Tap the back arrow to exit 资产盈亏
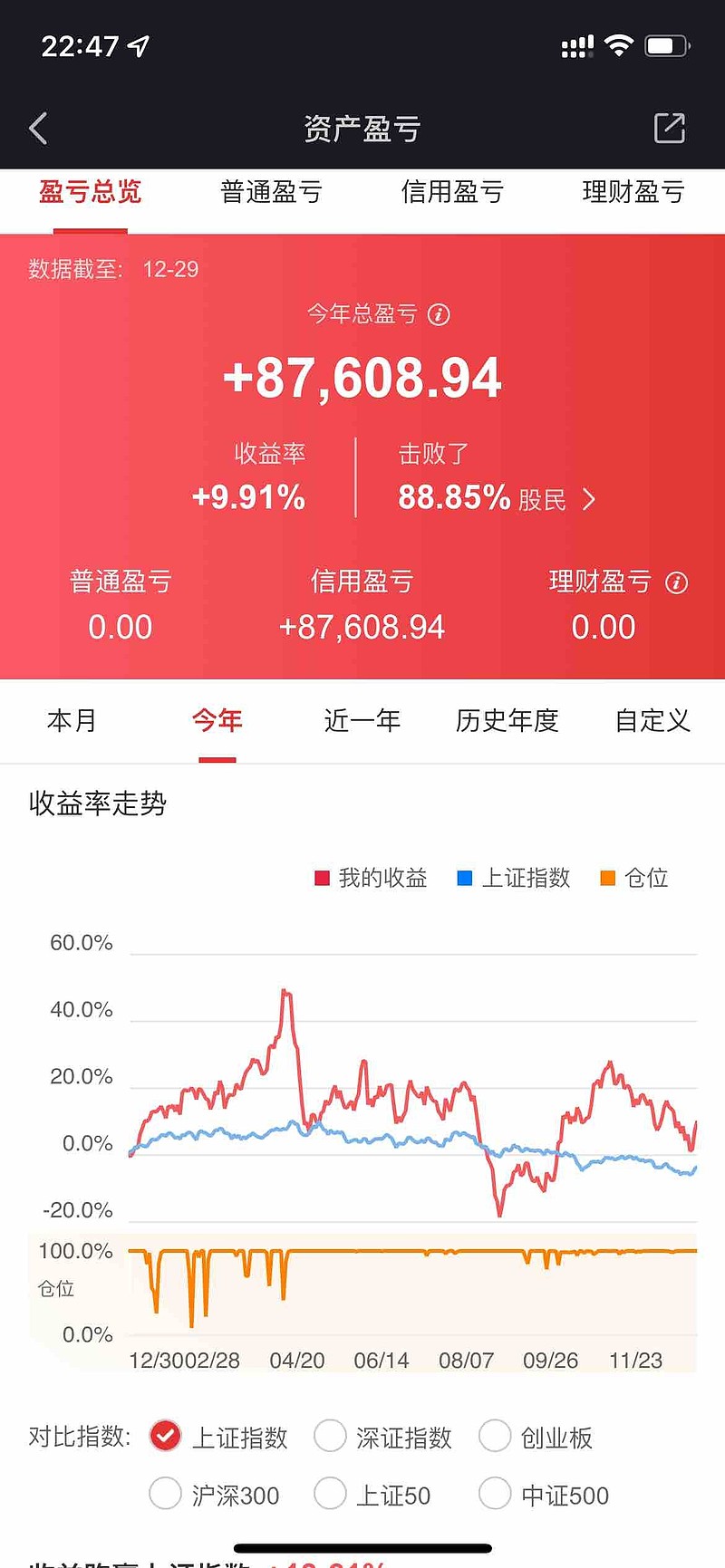725x1568 pixels. click(x=36, y=128)
